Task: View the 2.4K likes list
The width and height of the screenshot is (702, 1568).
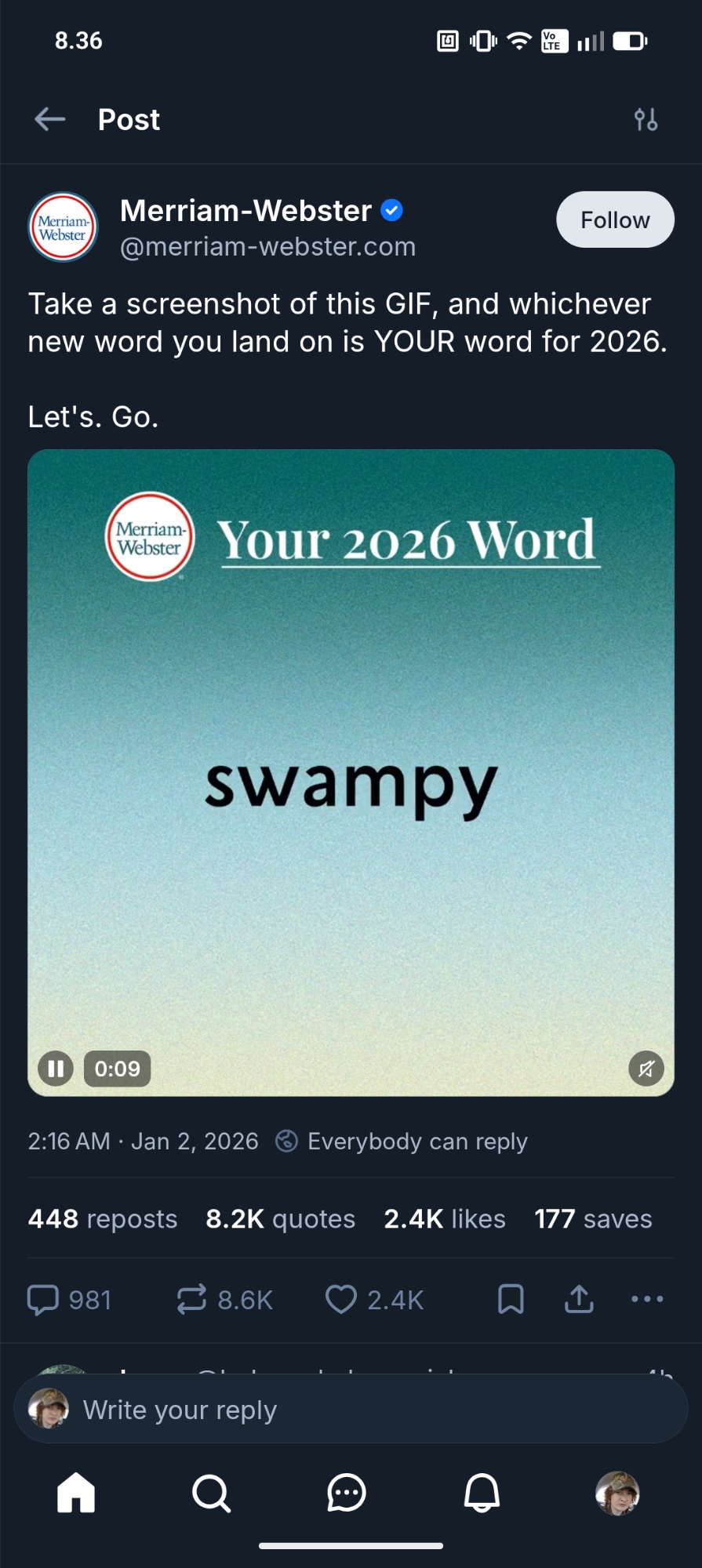Action: click(444, 1219)
